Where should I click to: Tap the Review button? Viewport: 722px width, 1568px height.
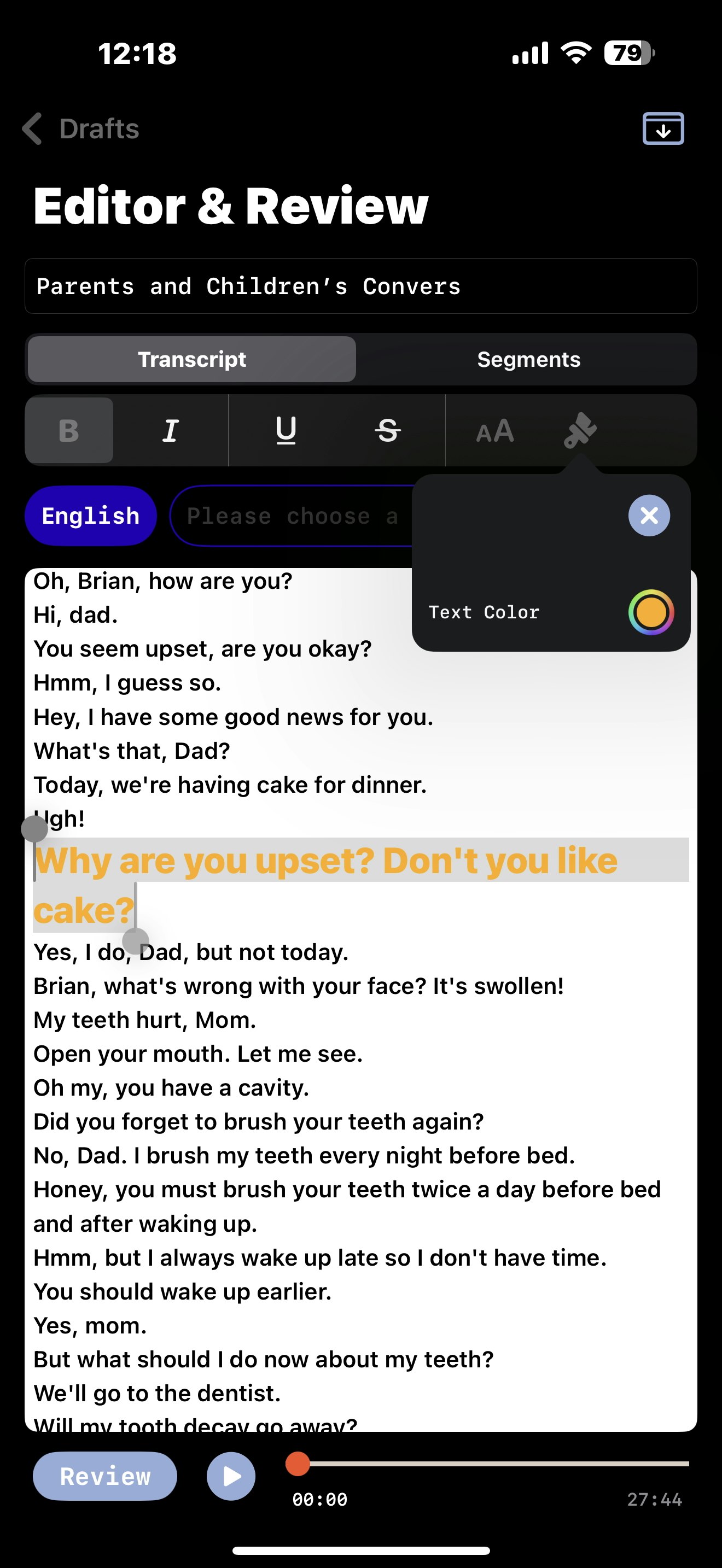[x=104, y=1476]
